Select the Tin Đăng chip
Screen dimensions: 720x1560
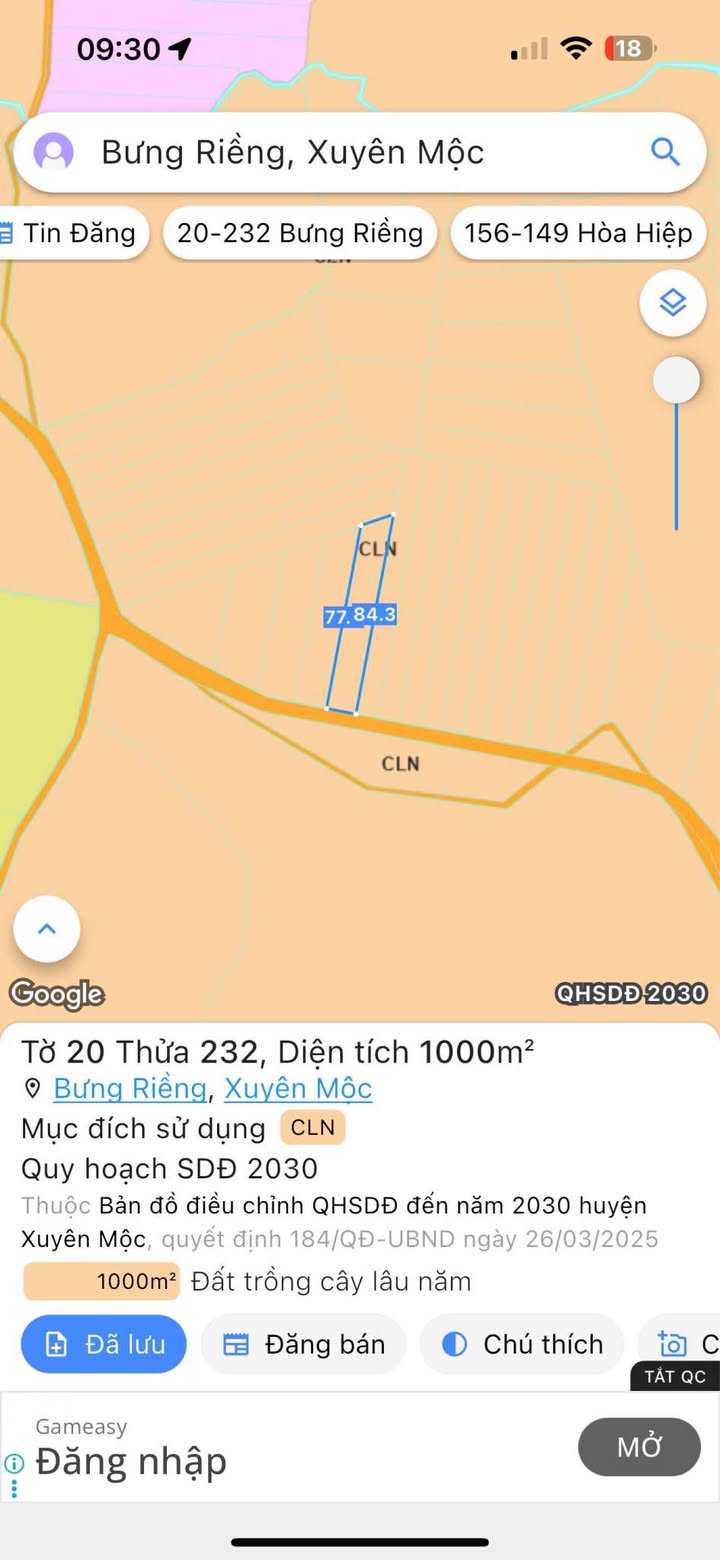[72, 233]
